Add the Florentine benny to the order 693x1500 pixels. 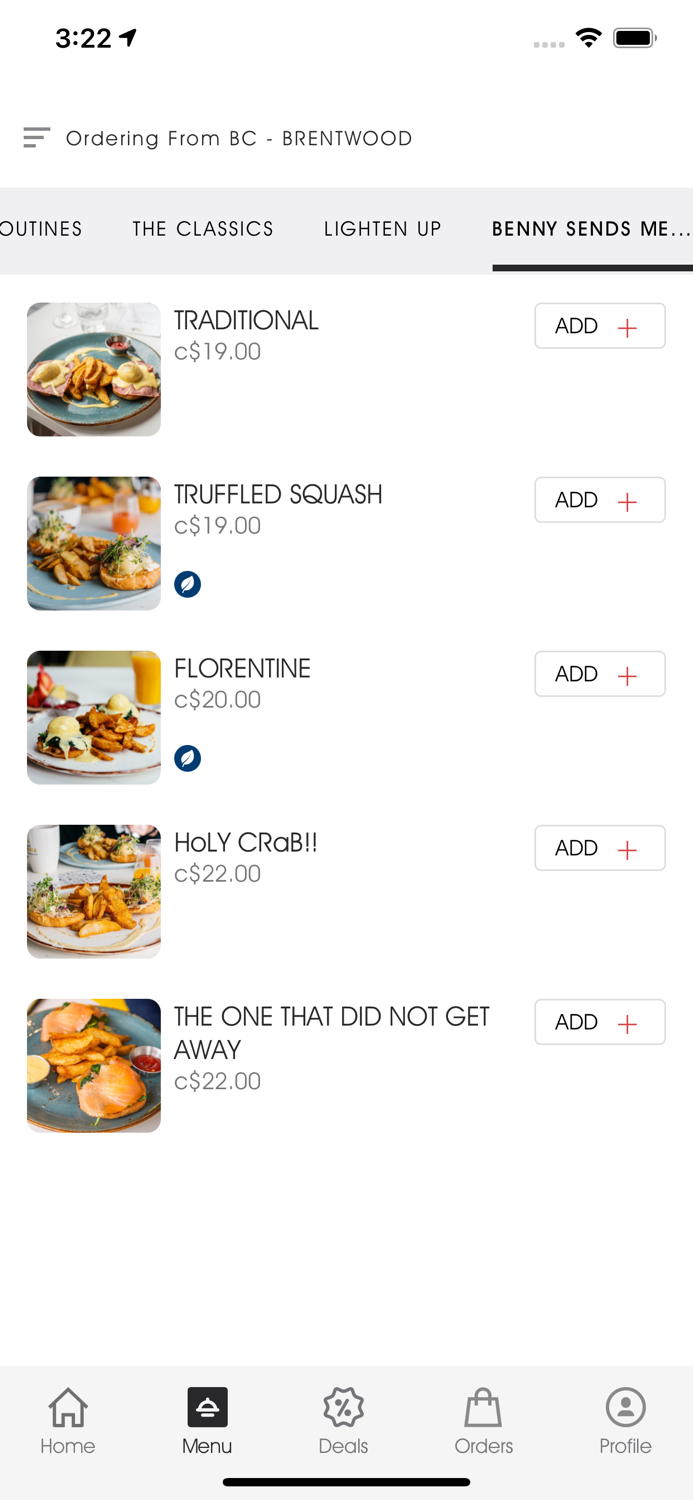pos(599,674)
